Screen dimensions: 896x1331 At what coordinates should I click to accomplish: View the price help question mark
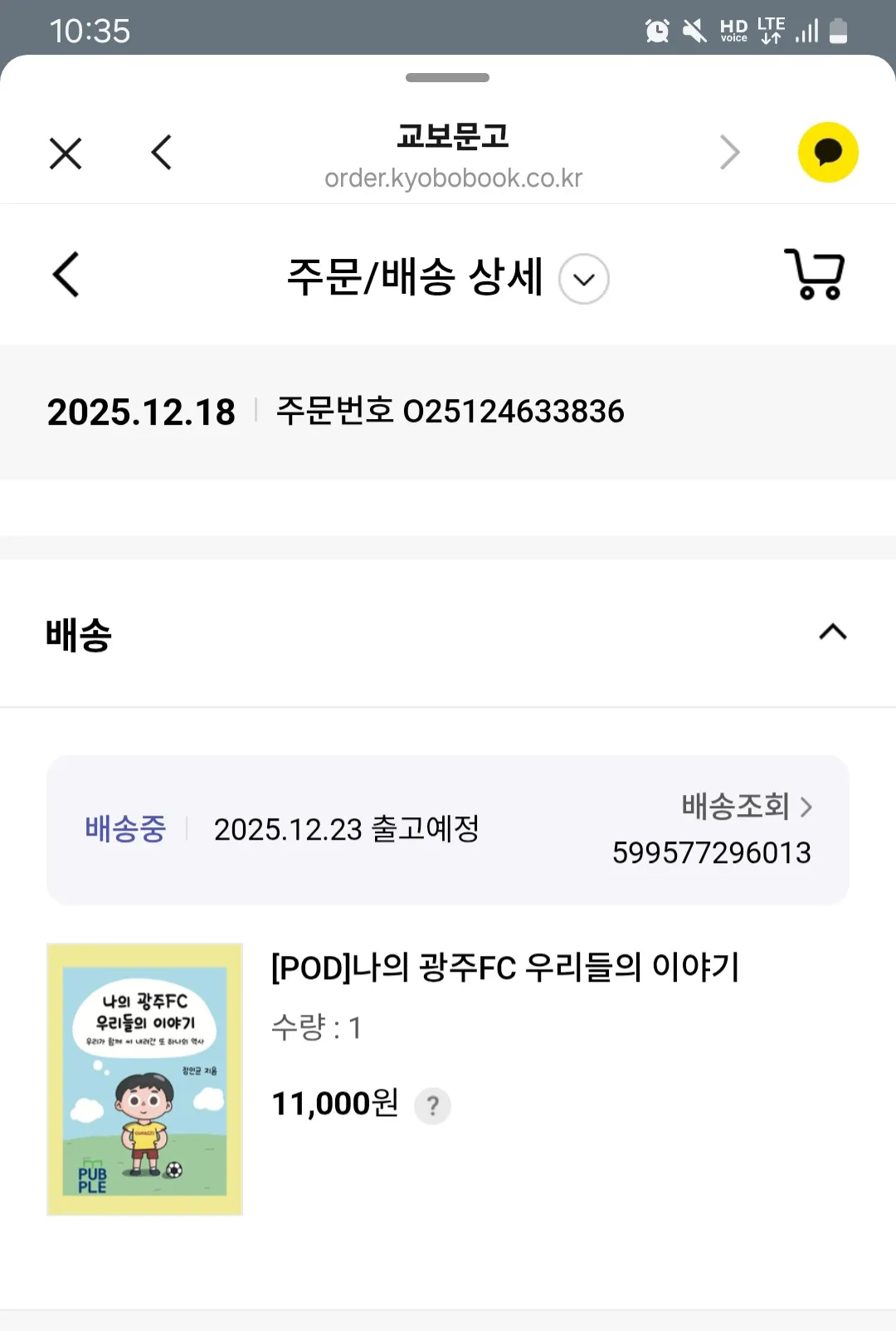click(x=432, y=1105)
